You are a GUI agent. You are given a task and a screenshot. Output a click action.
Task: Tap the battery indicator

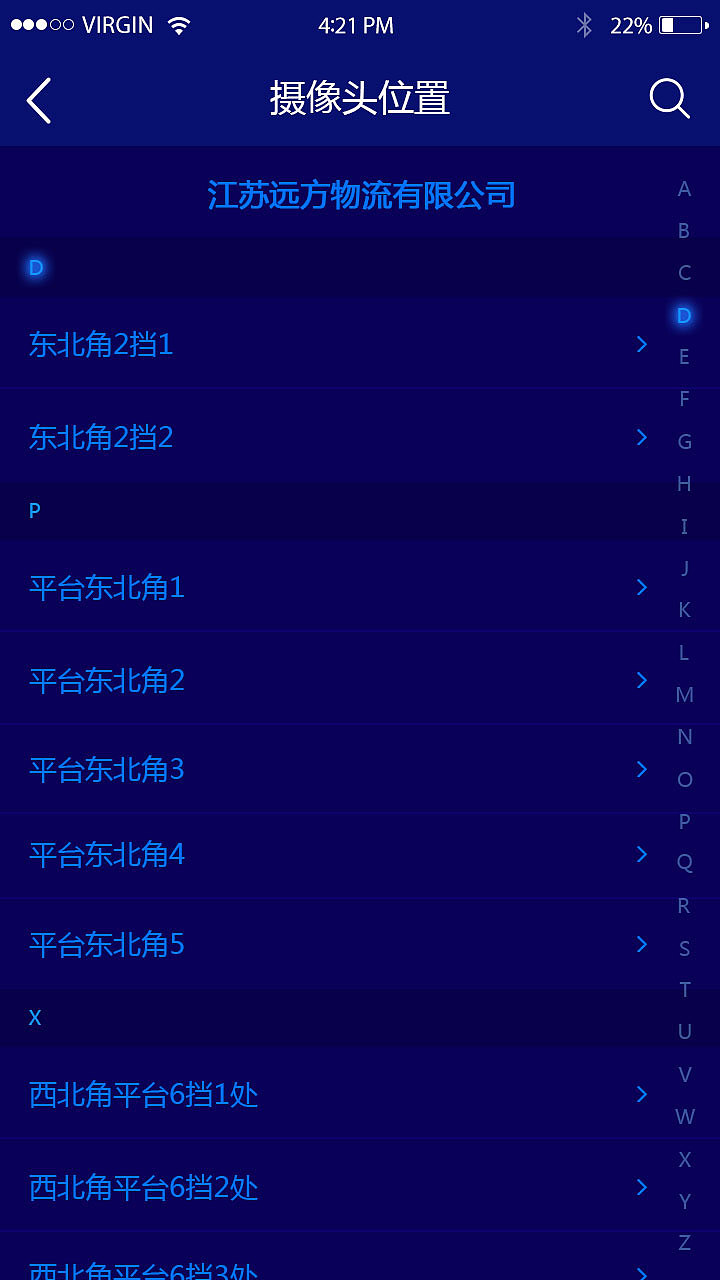click(x=682, y=24)
